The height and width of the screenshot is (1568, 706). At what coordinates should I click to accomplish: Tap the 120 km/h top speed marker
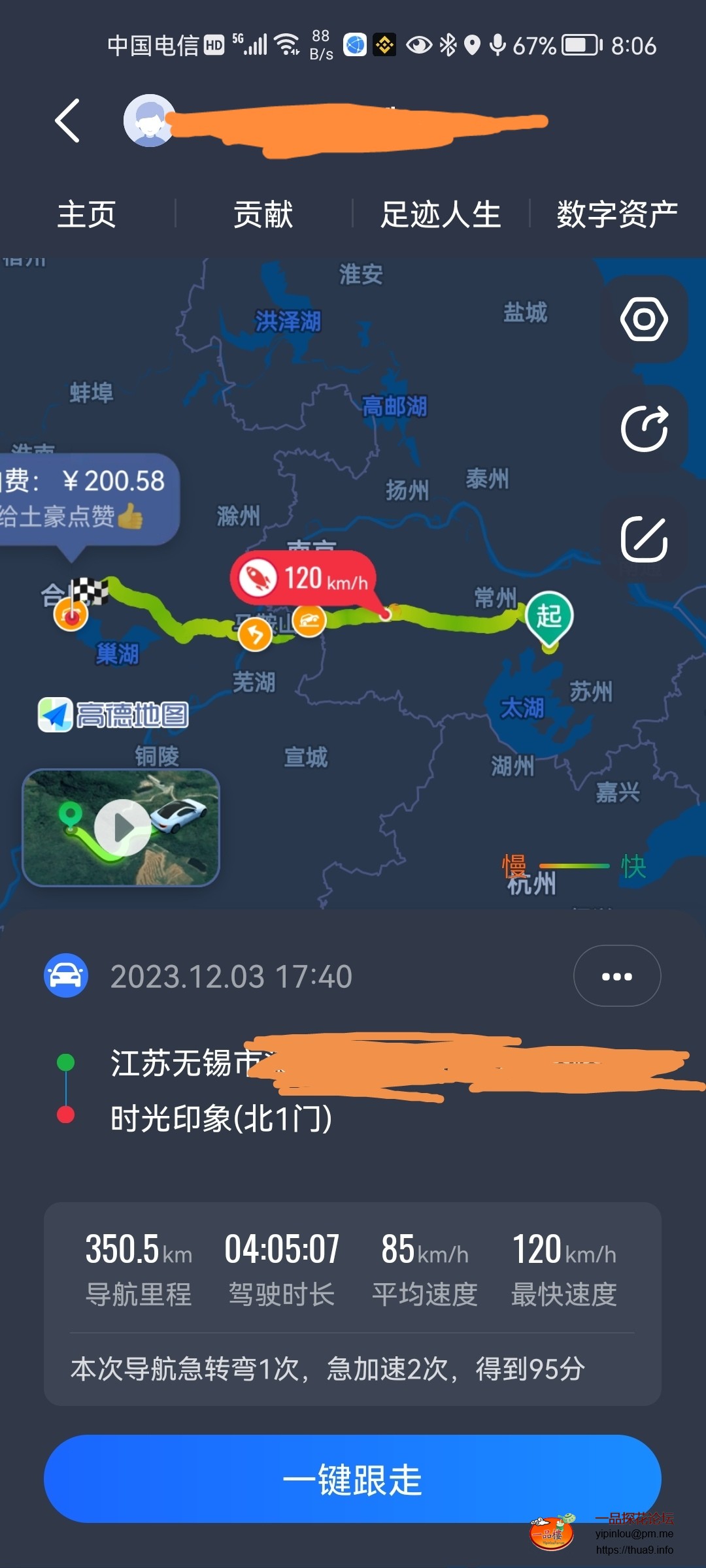coord(304,579)
